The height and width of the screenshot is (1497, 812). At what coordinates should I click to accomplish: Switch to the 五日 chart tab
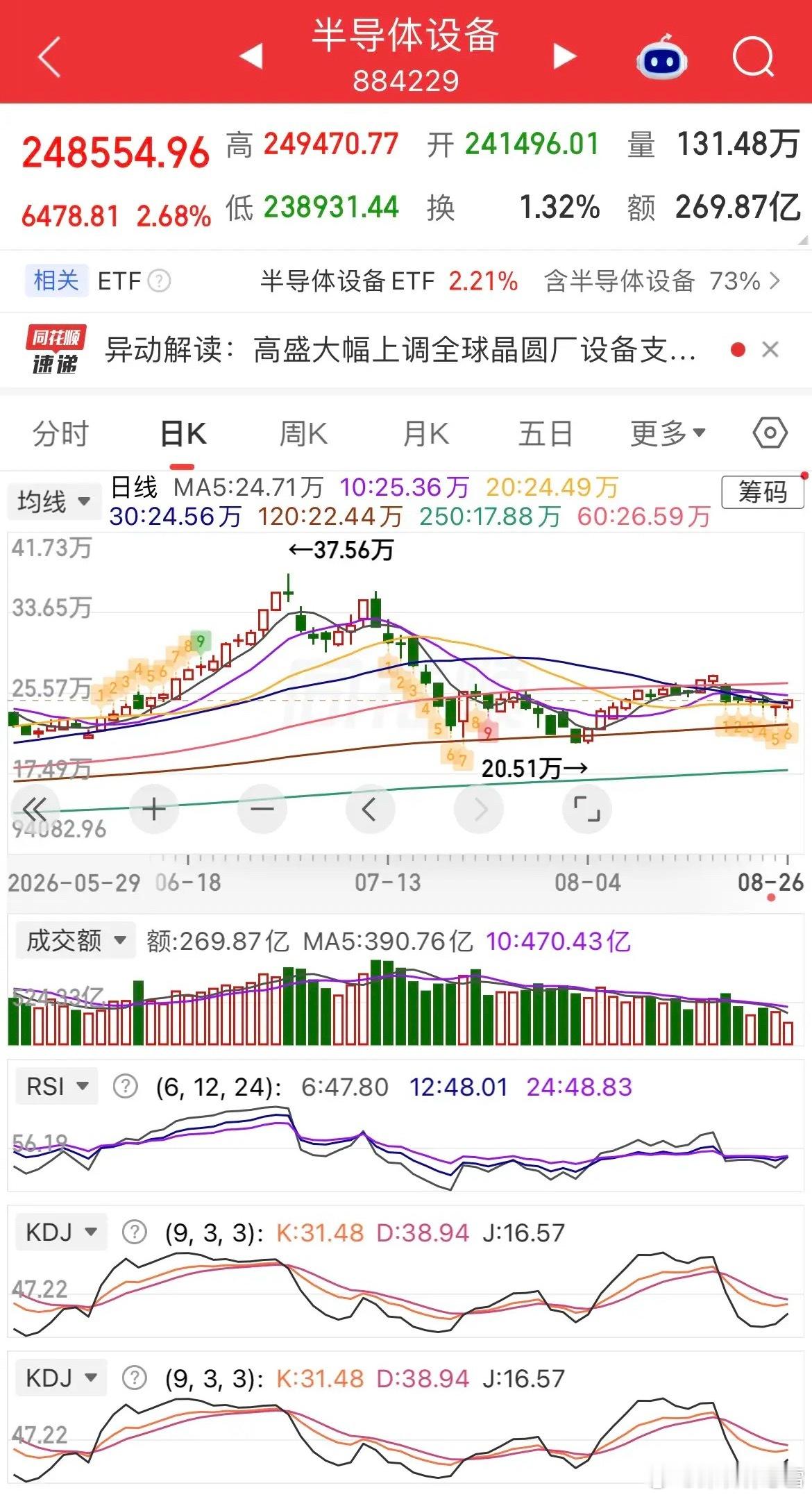click(545, 434)
